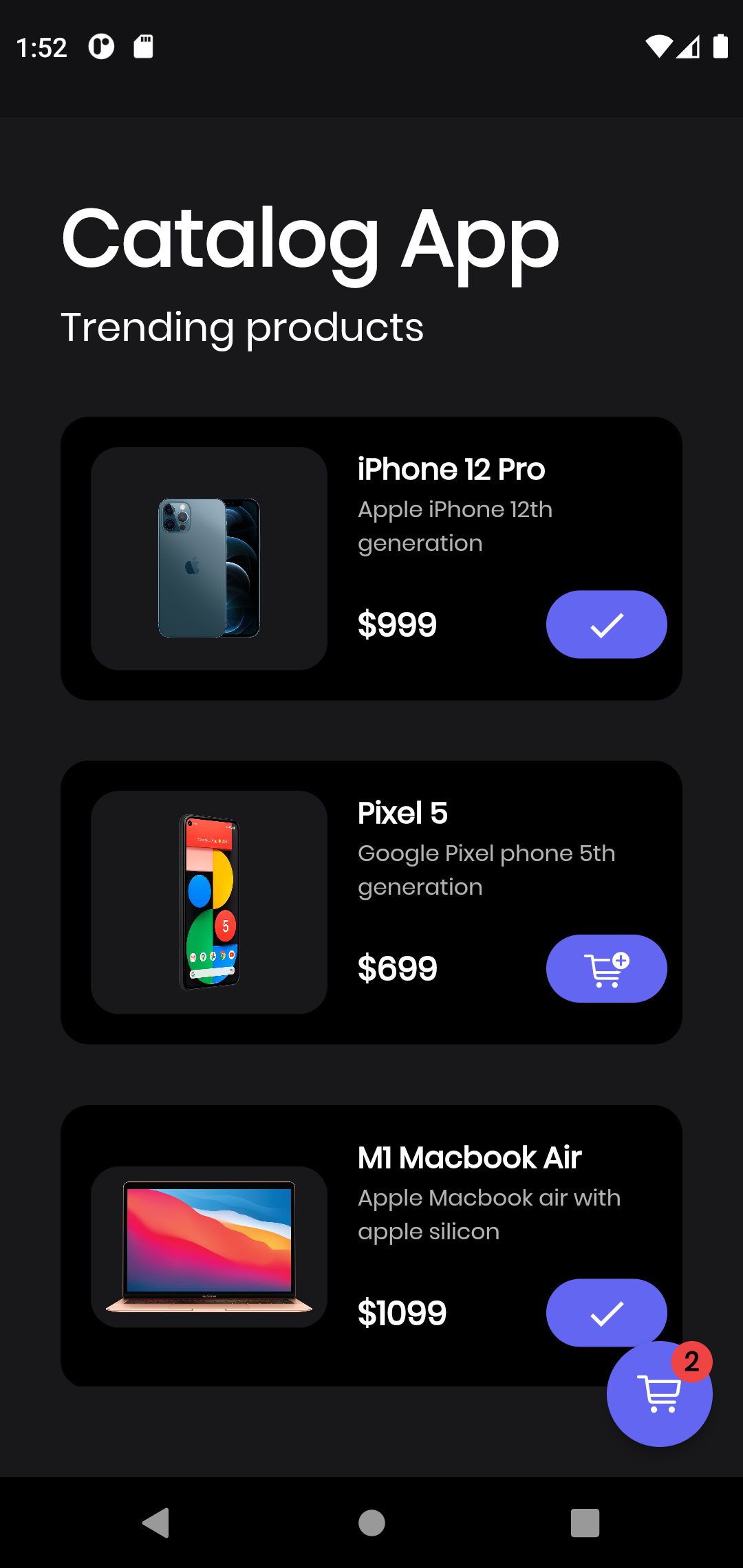This screenshot has width=743, height=1568.
Task: Open the floating shopping cart
Action: 658,1393
